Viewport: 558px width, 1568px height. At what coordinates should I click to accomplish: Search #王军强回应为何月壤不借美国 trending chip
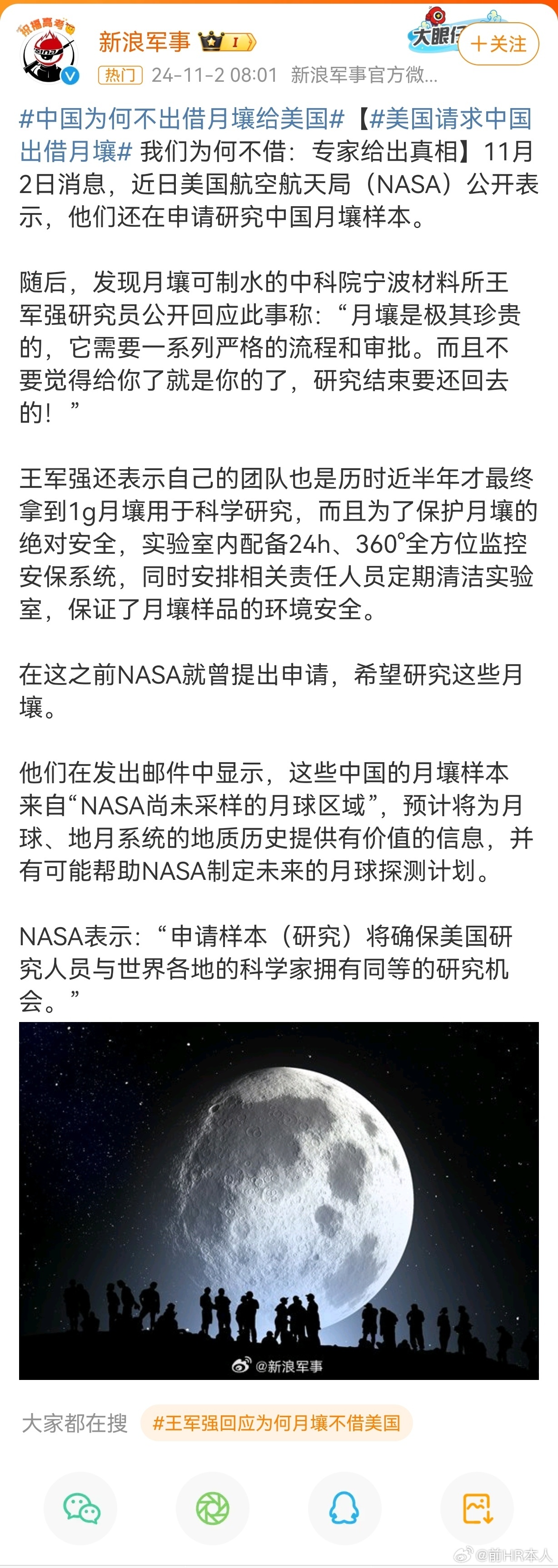[277, 1423]
